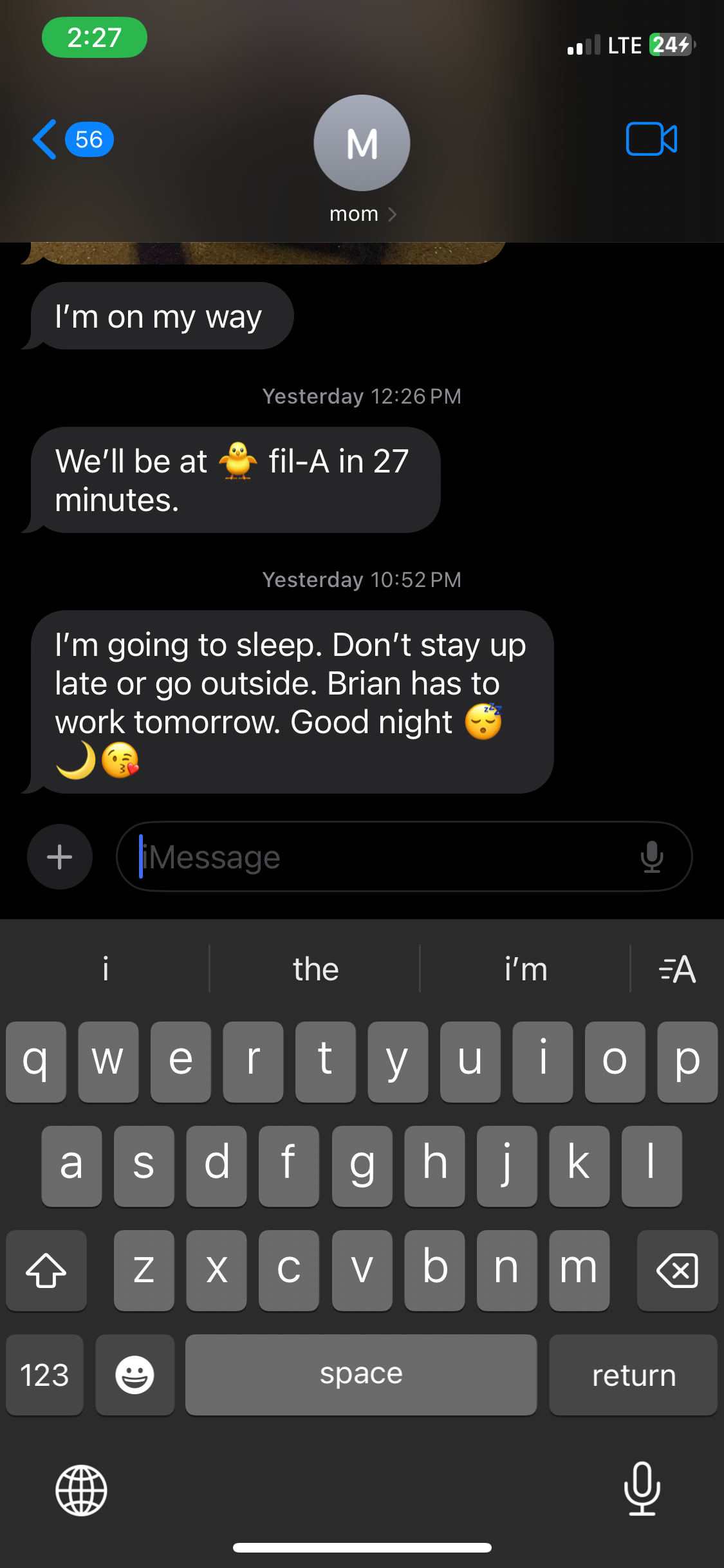Open the unread badge showing 56
The image size is (724, 1568).
(88, 139)
